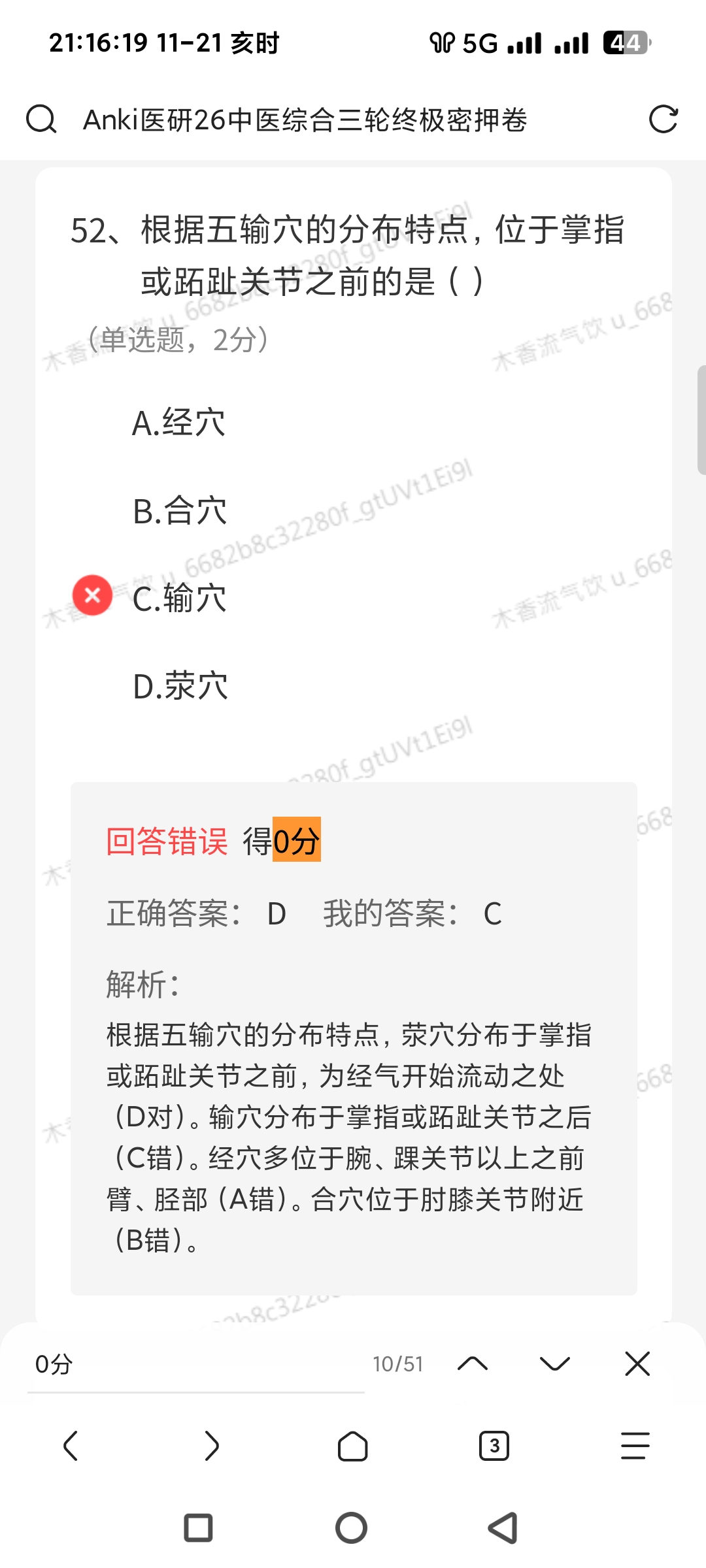The width and height of the screenshot is (706, 1568).
Task: Open the page title address field
Action: [x=305, y=120]
